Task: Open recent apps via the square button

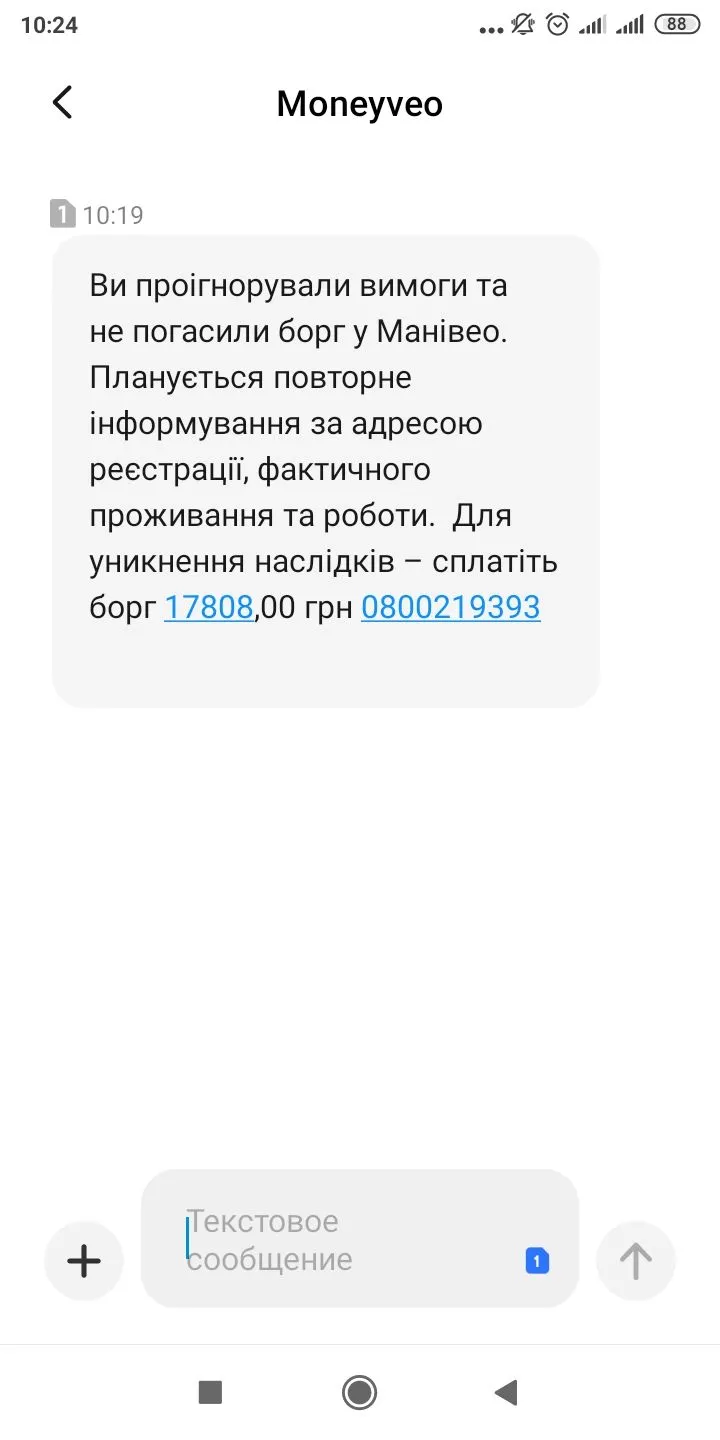Action: tap(210, 1392)
